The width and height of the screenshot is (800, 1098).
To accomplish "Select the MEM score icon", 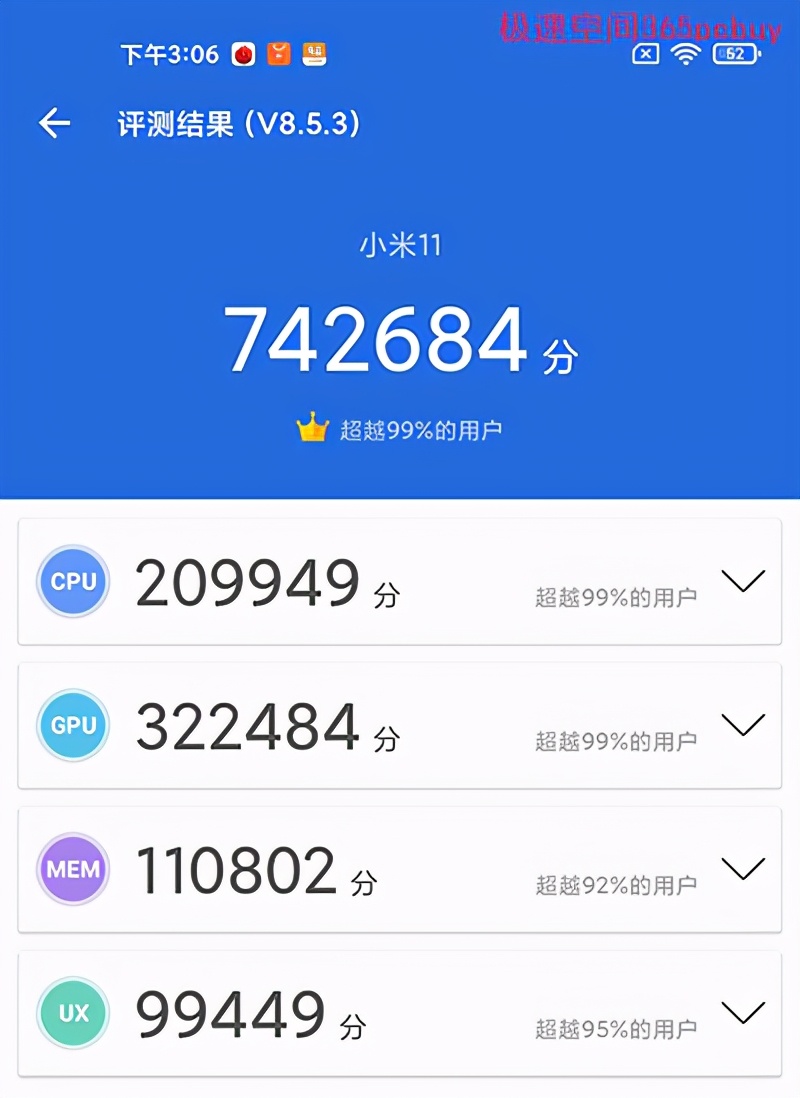I will pyautogui.click(x=72, y=870).
